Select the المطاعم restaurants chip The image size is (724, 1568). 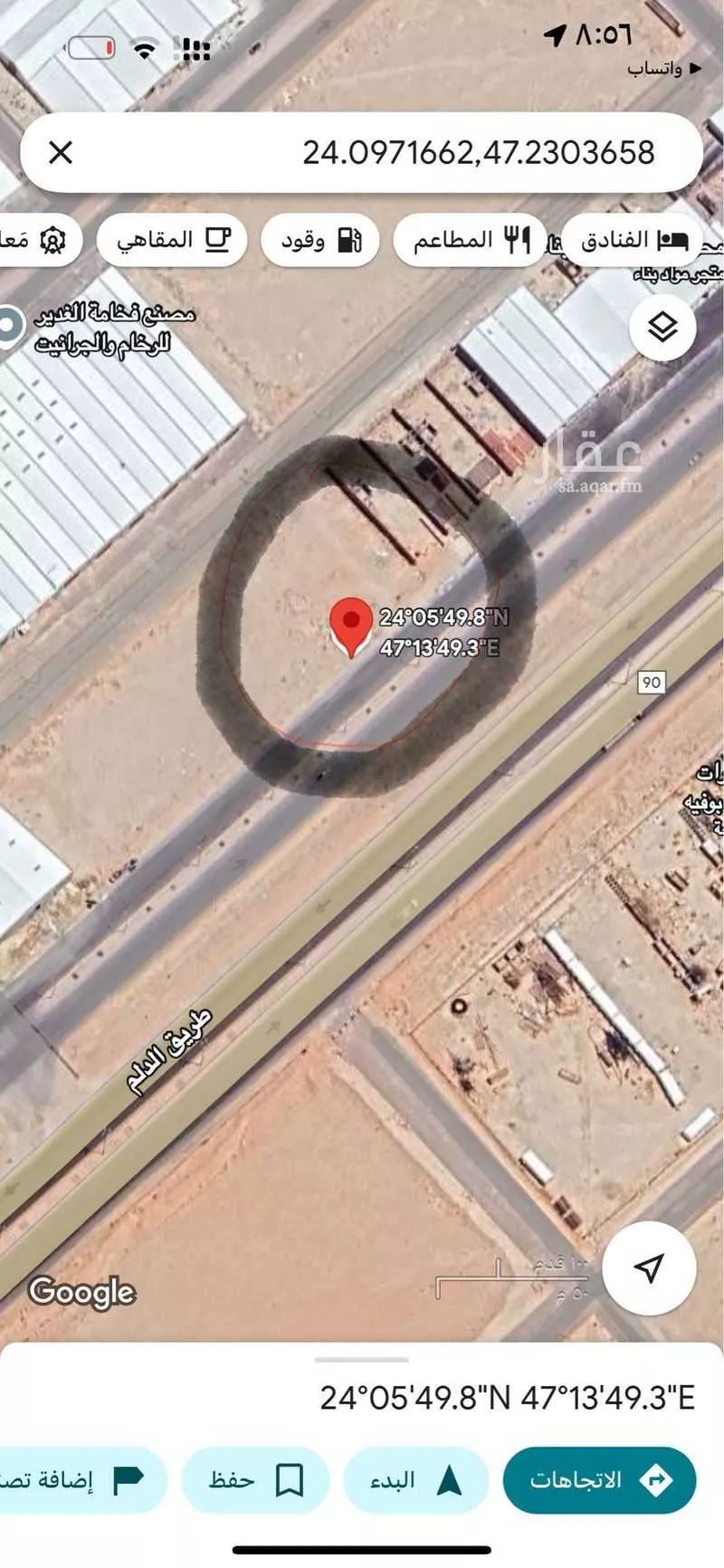point(470,240)
